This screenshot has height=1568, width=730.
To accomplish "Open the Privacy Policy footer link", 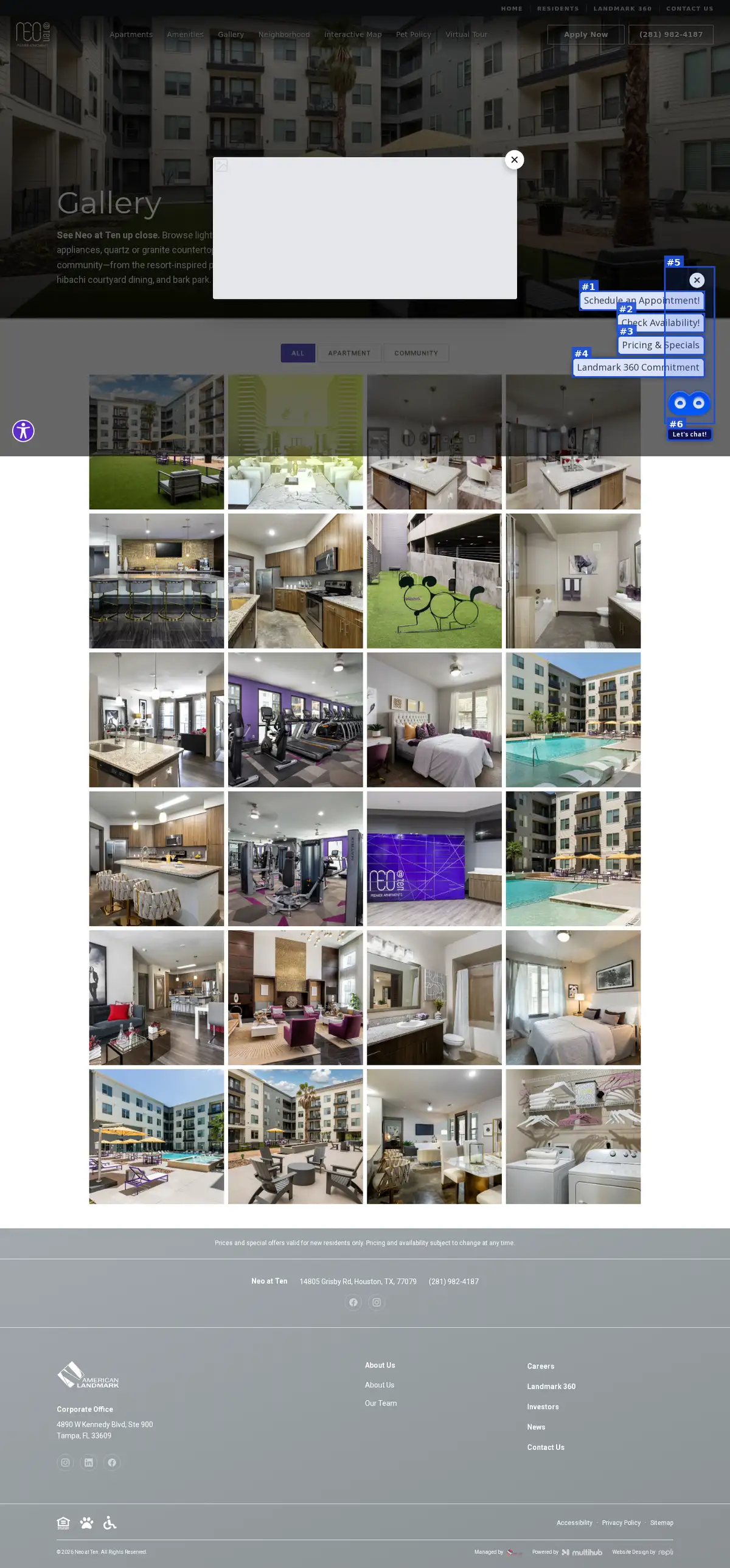I will pyautogui.click(x=621, y=1523).
